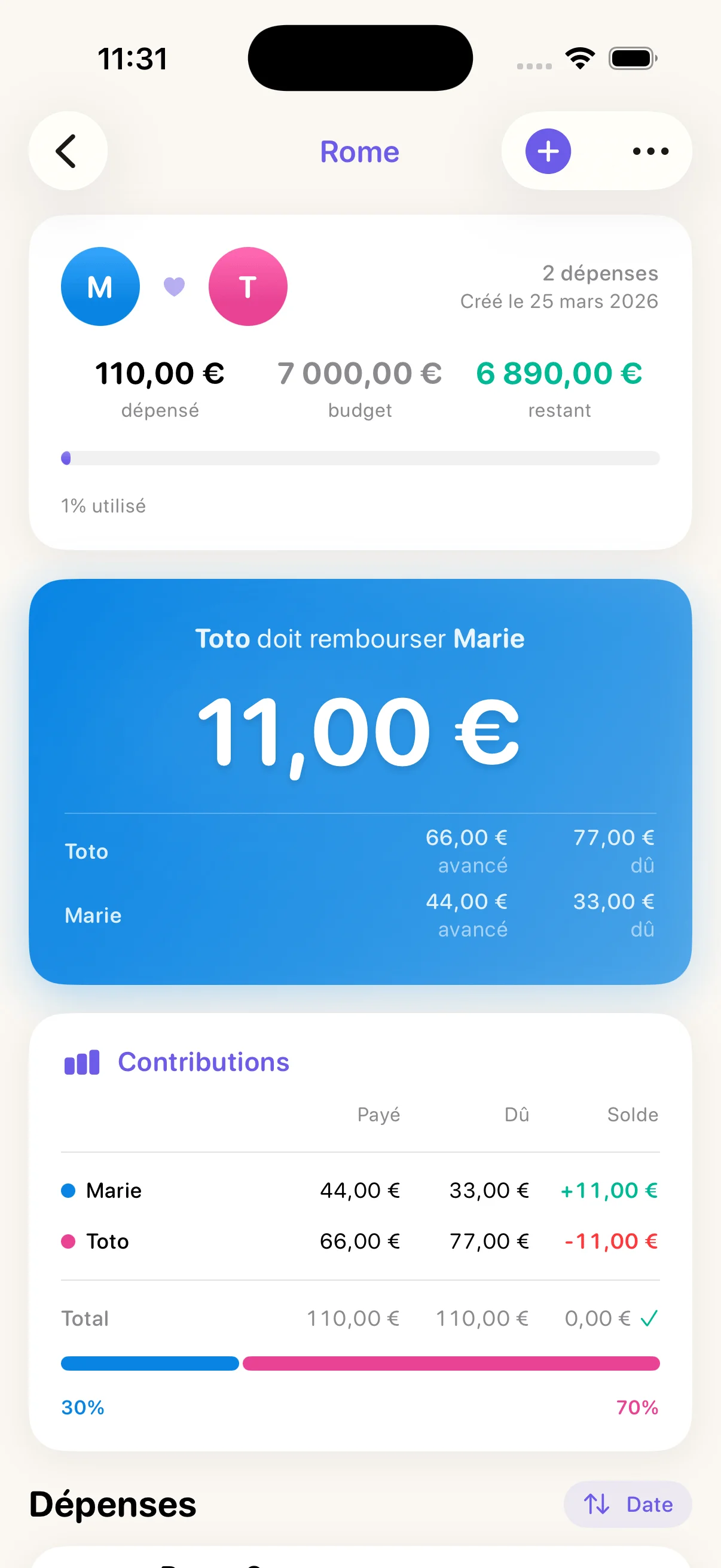The height and width of the screenshot is (1568, 721).
Task: Tap the '2 dépenses' label
Action: click(x=599, y=273)
